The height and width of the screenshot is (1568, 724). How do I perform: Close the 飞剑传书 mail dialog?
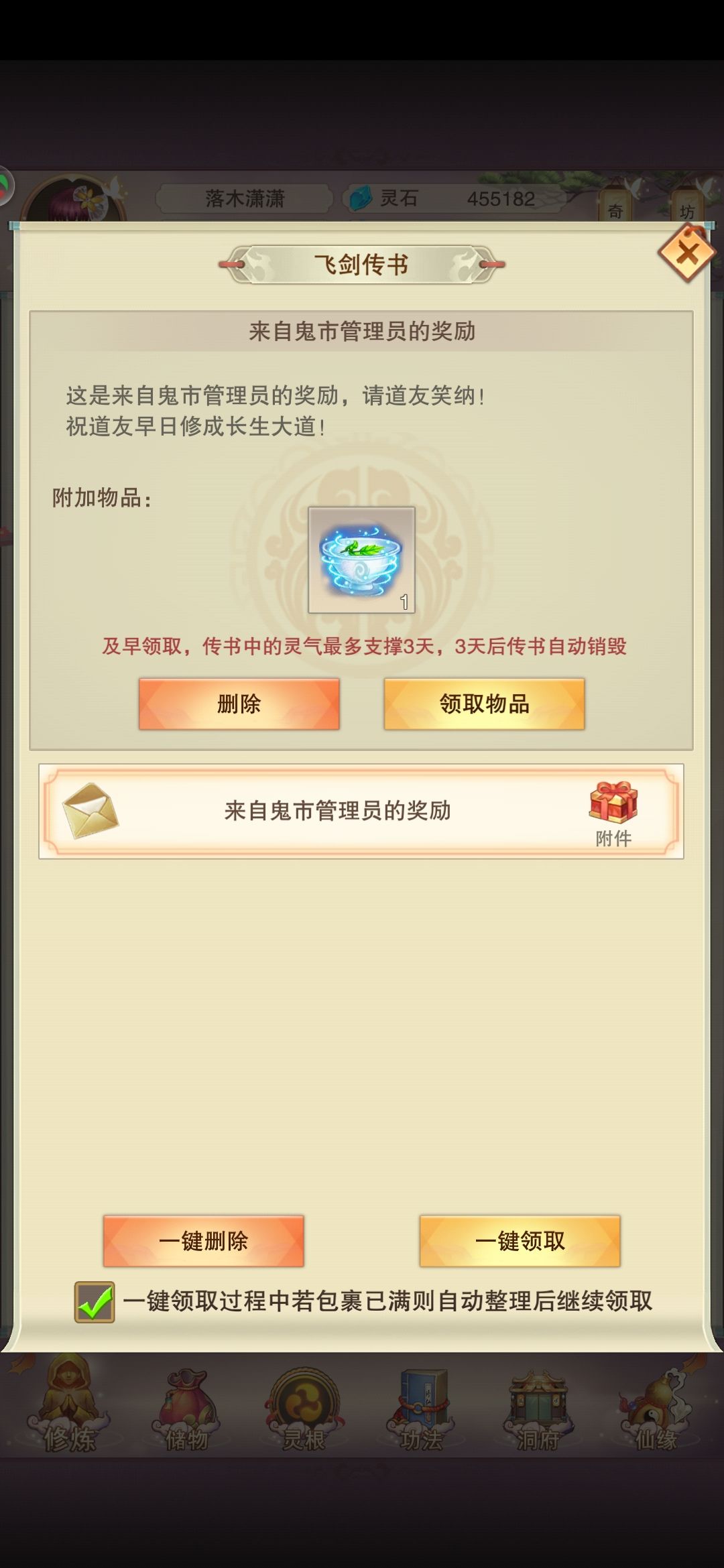[x=687, y=254]
